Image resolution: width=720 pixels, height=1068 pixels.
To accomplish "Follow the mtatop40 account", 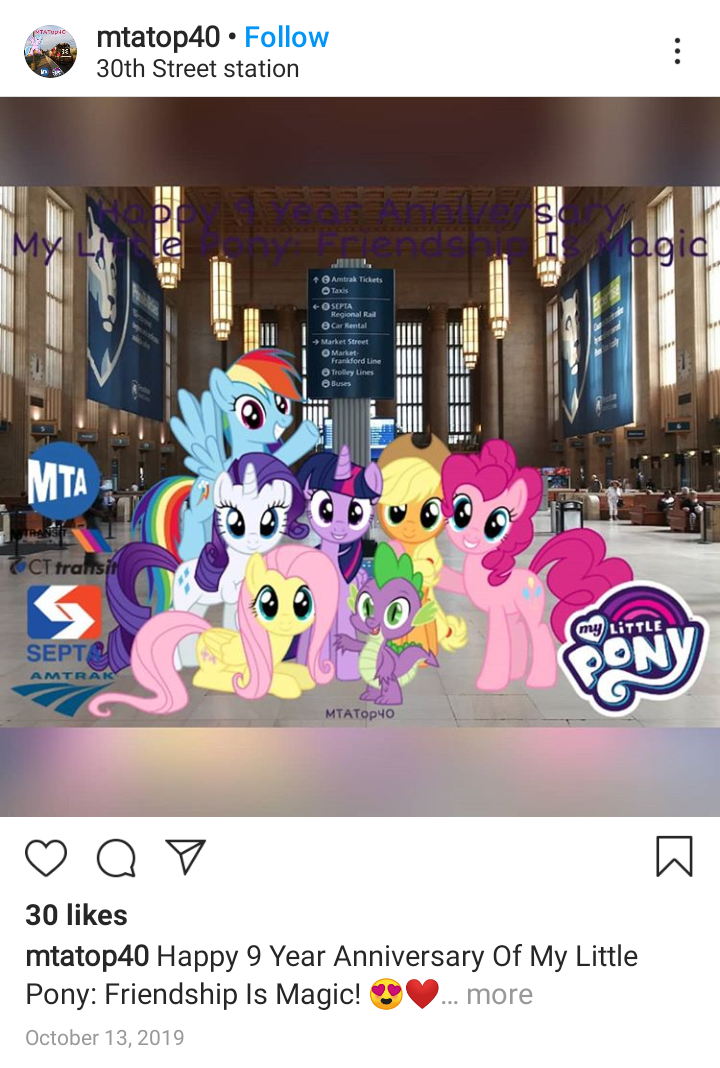I will click(x=286, y=37).
